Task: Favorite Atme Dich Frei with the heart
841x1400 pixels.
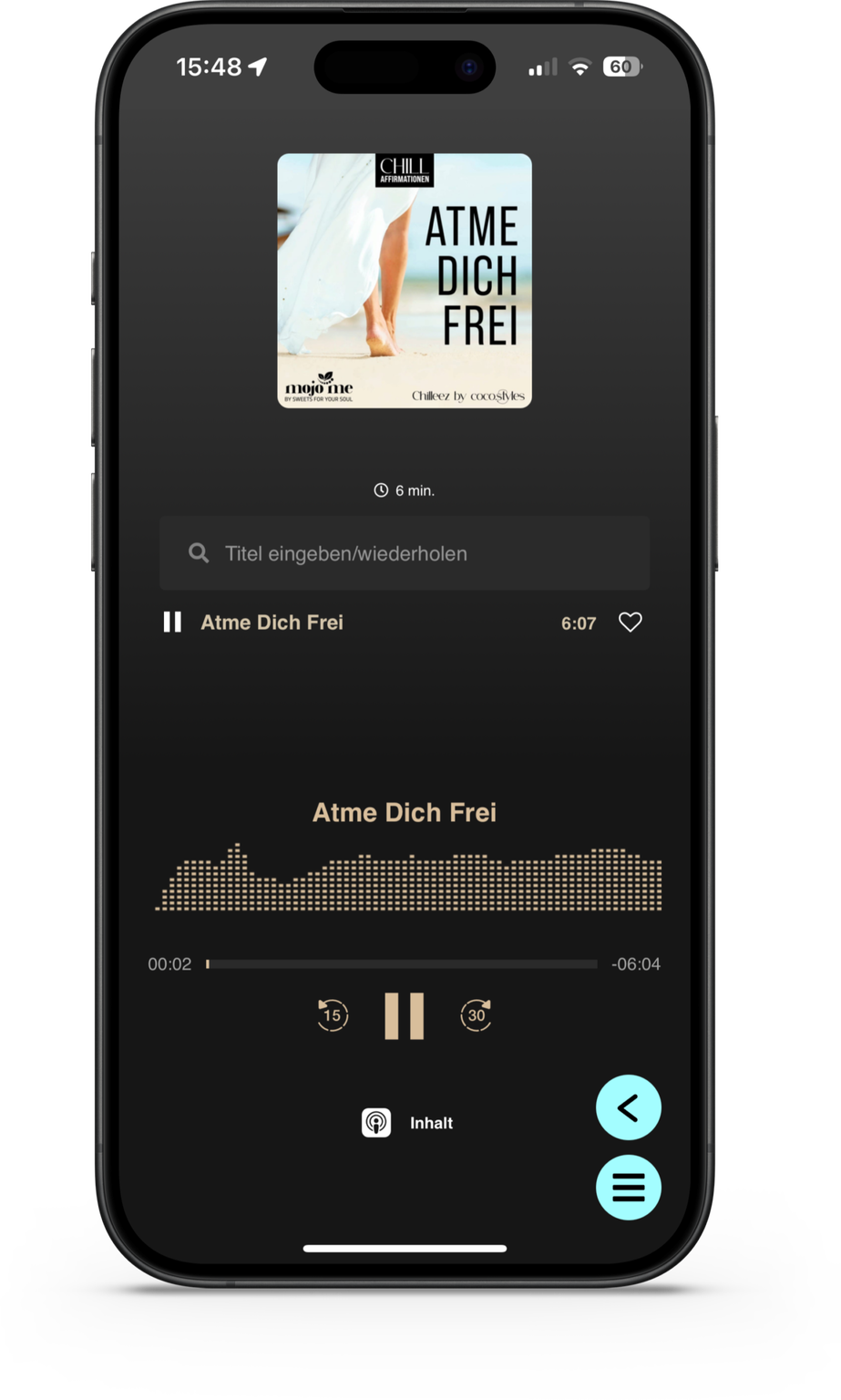Action: (x=631, y=623)
